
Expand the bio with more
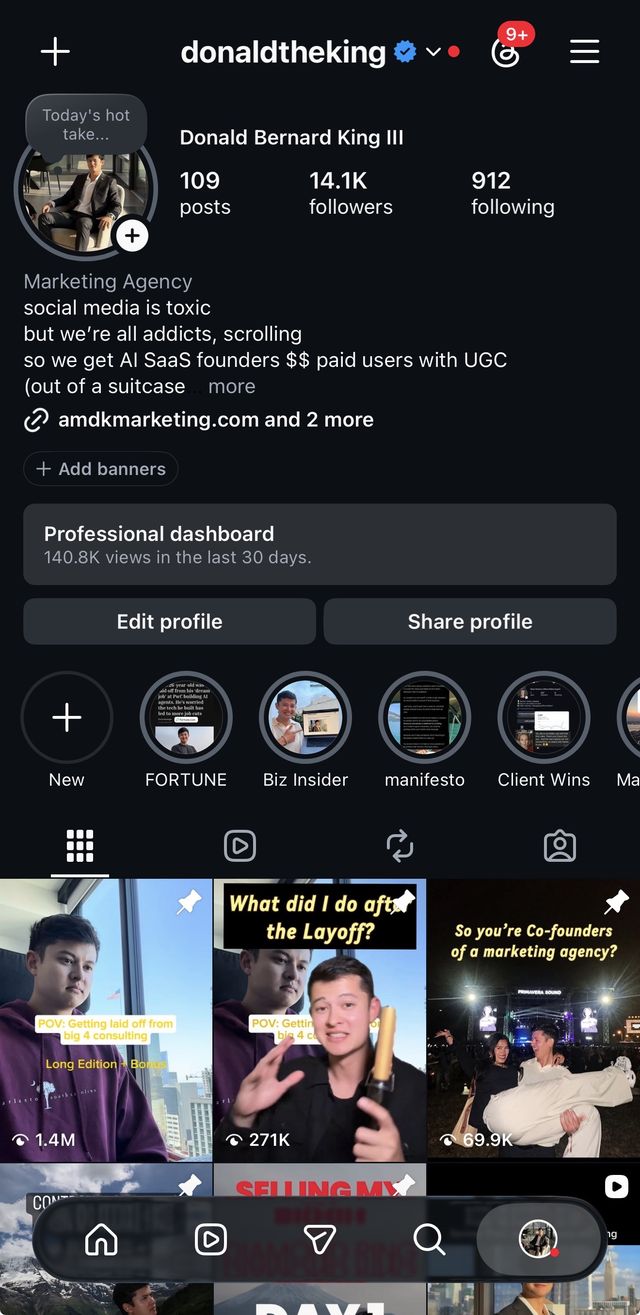pos(232,386)
